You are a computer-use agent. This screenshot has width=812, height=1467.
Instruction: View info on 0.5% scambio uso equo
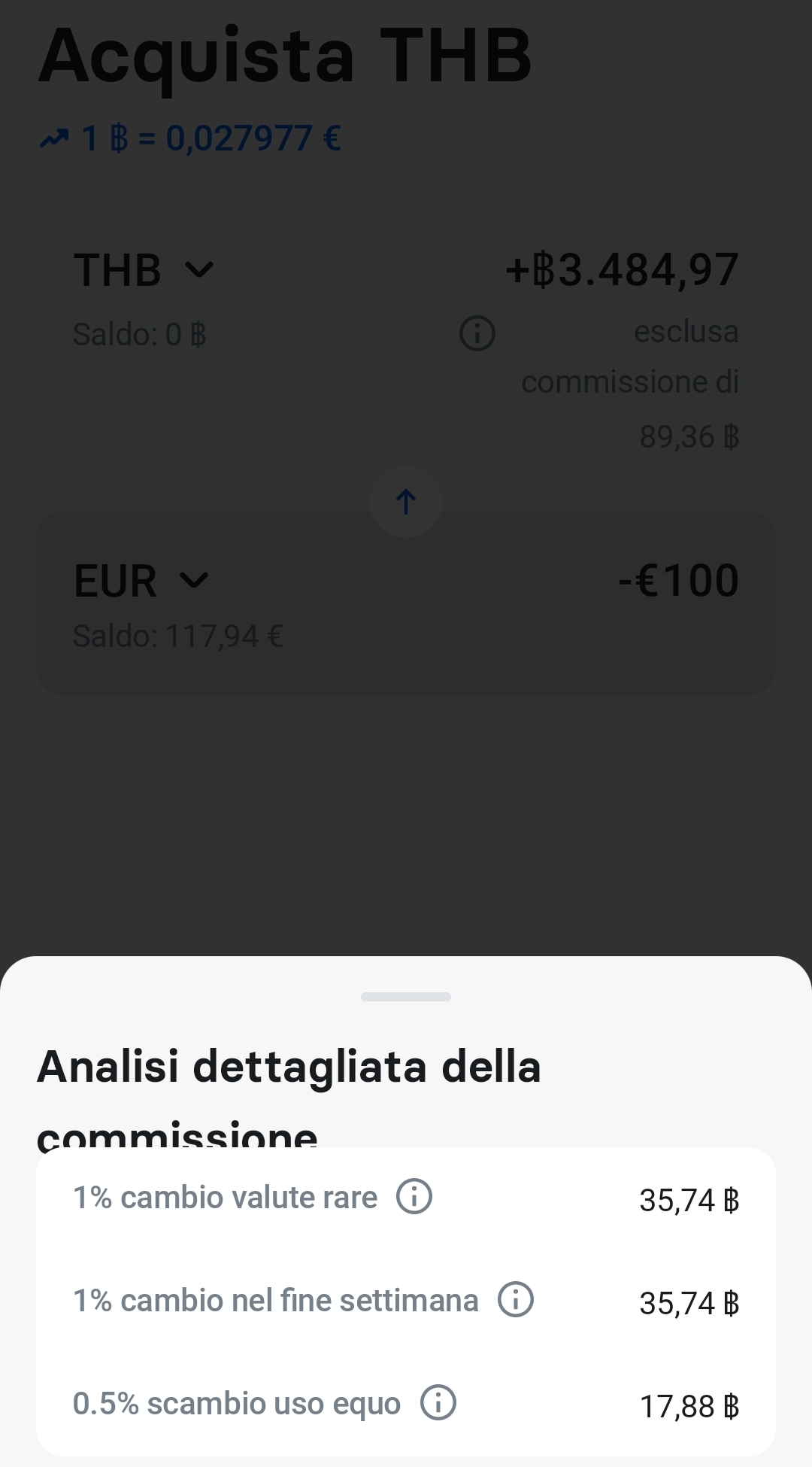coord(438,1402)
